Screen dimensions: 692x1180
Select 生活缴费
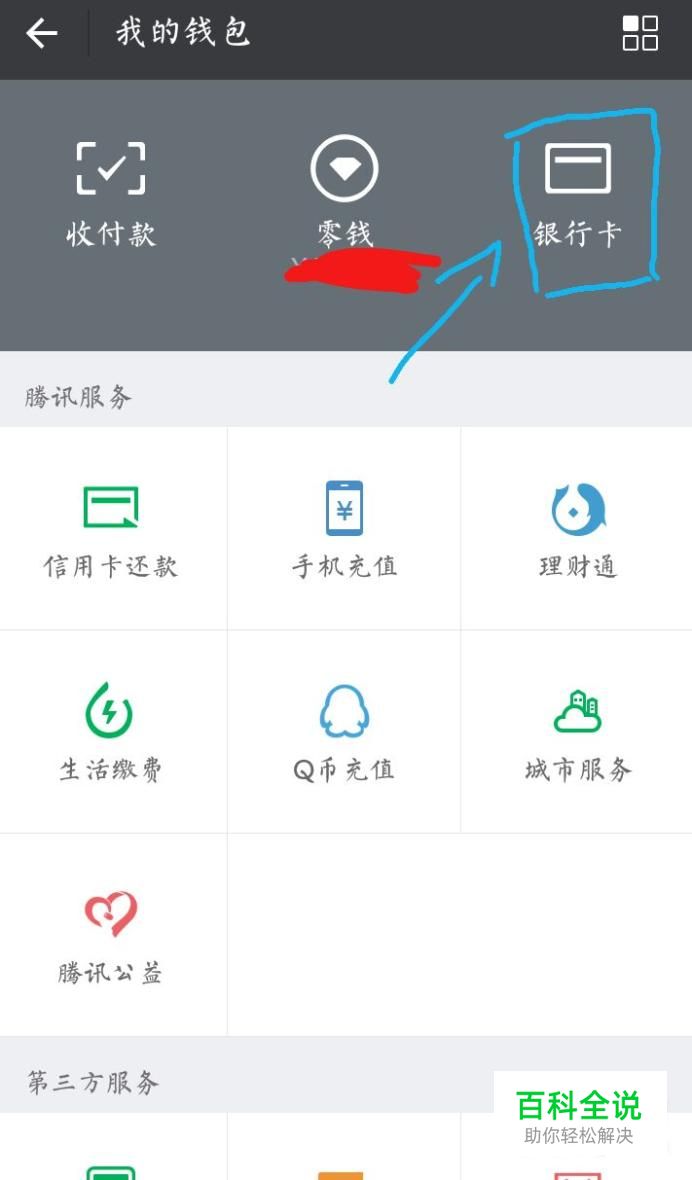tap(111, 732)
